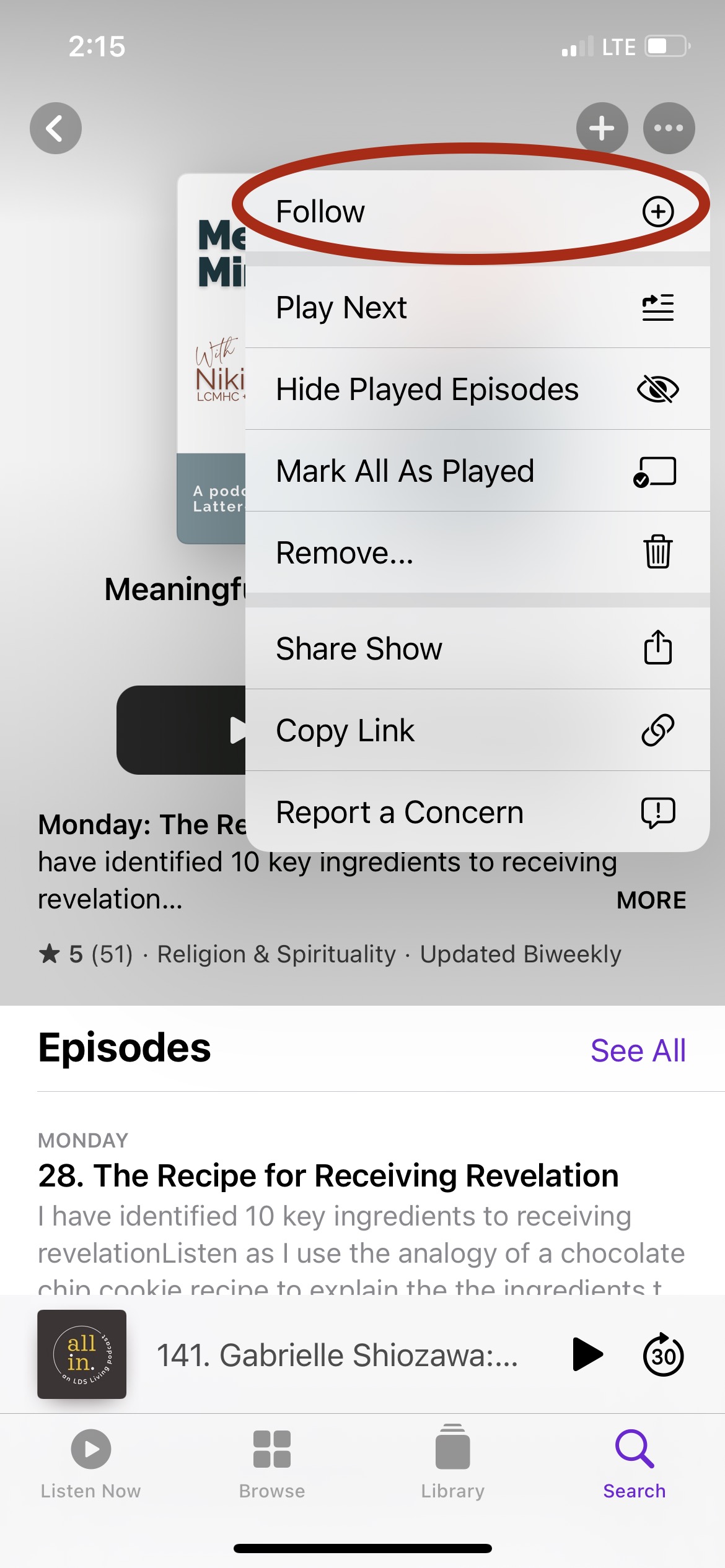The height and width of the screenshot is (1568, 725).
Task: Open episode 28 Recipe for Receiving Revelation
Action: point(328,1176)
